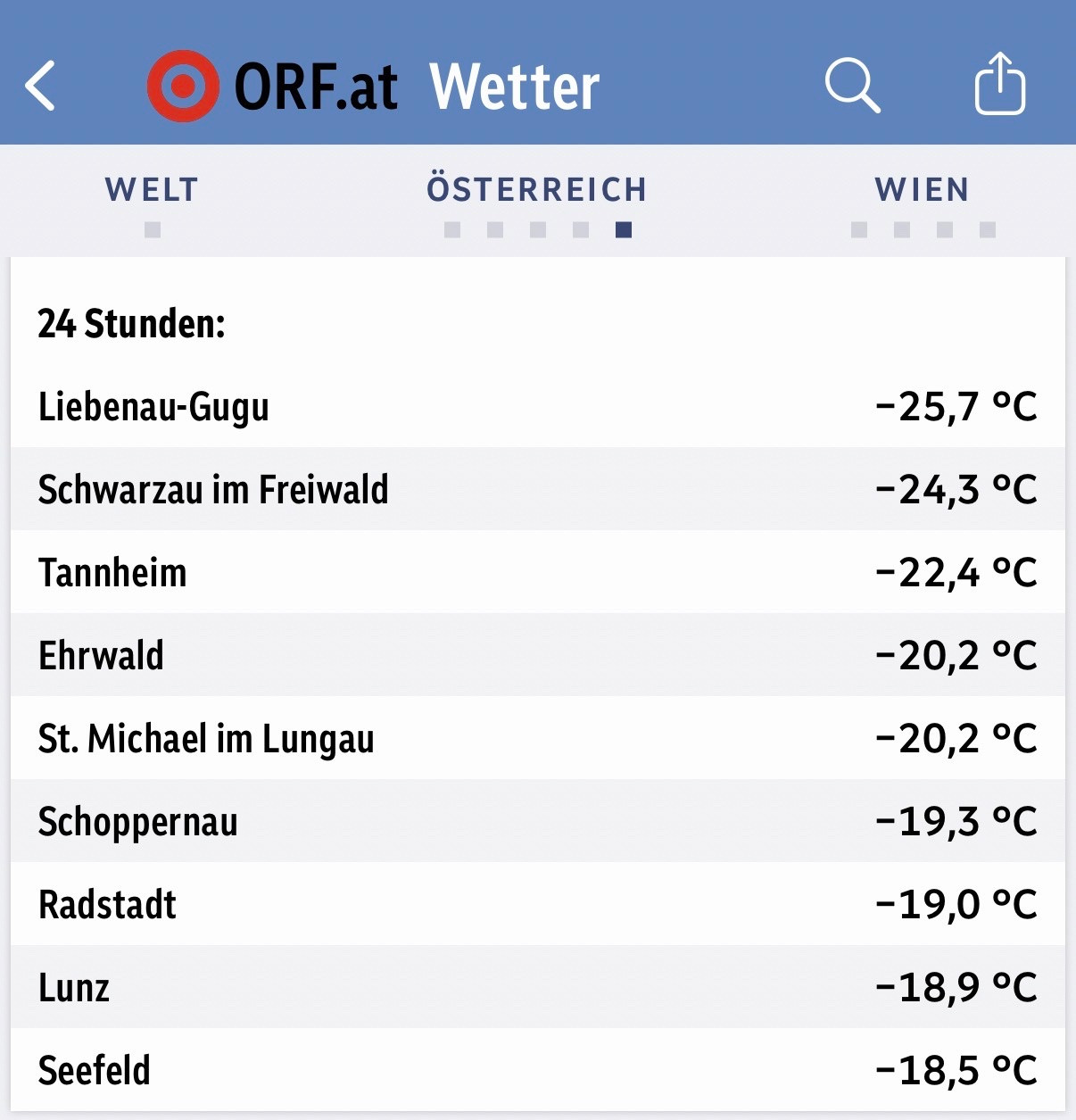Select the Österreich tab
Image resolution: width=1076 pixels, height=1120 pixels.
click(x=536, y=190)
